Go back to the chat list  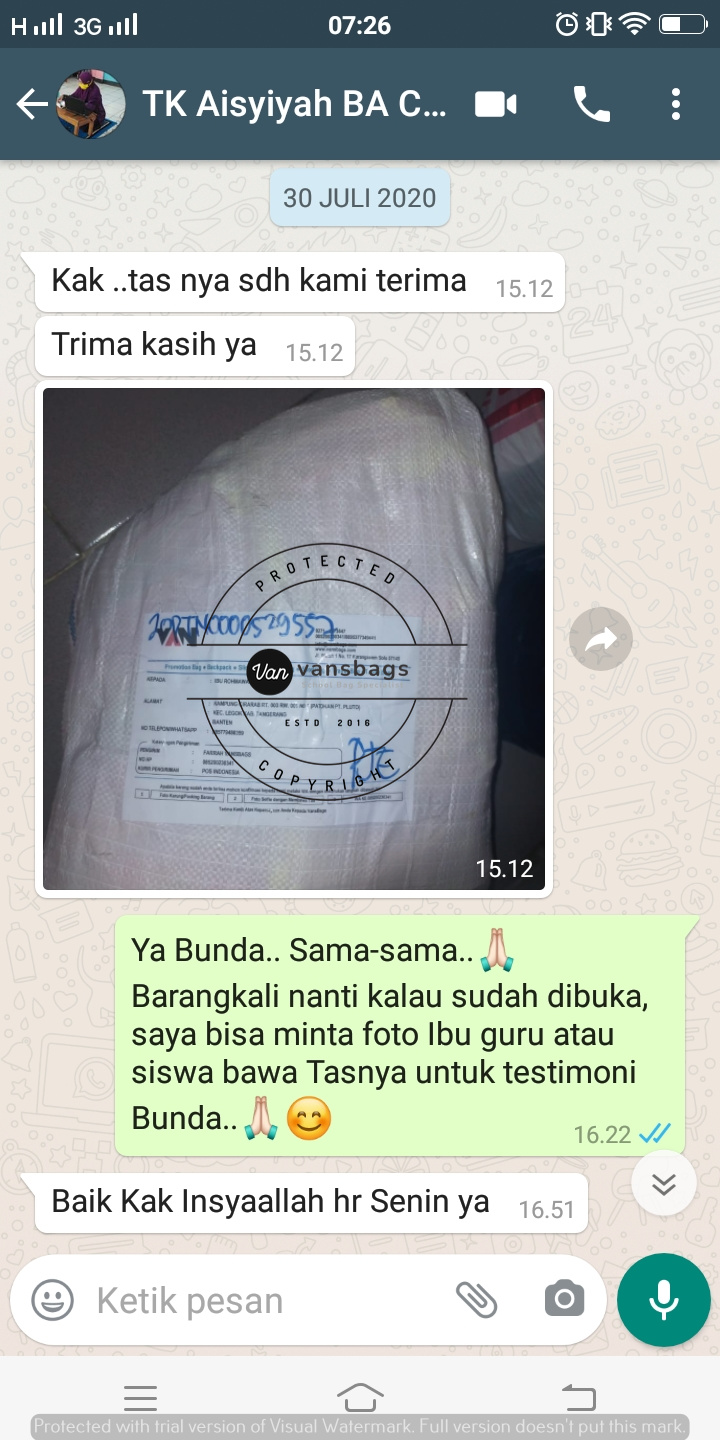(32, 104)
